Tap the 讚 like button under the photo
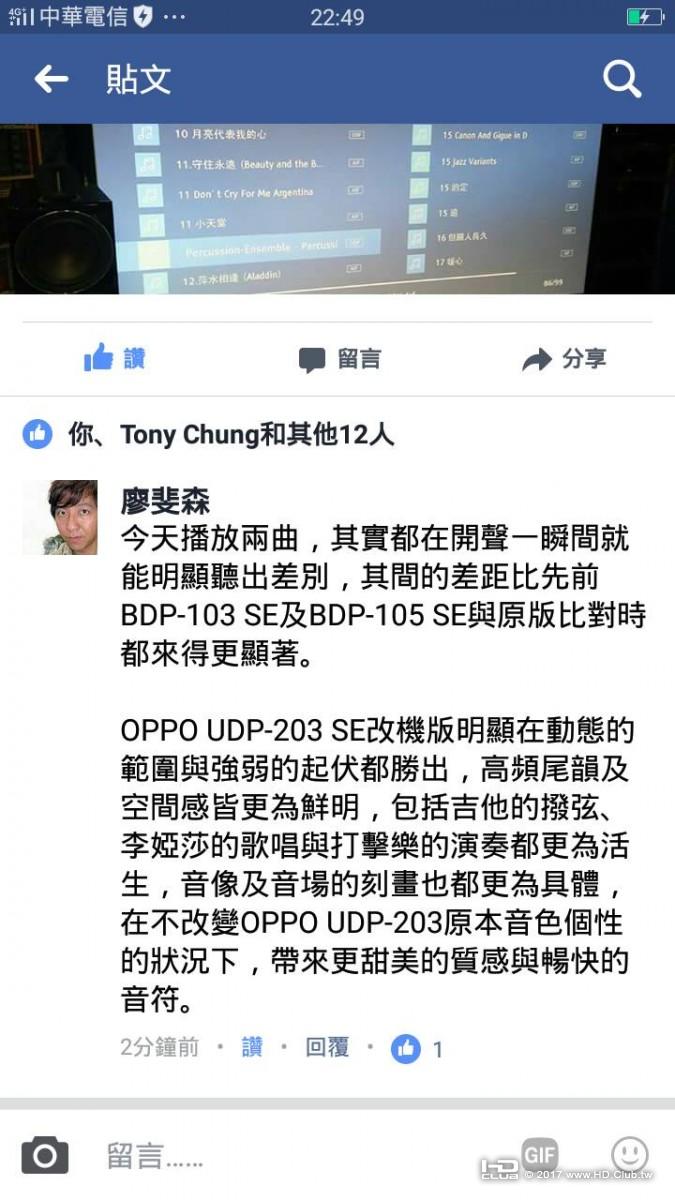This screenshot has width=675, height=1200. click(114, 359)
